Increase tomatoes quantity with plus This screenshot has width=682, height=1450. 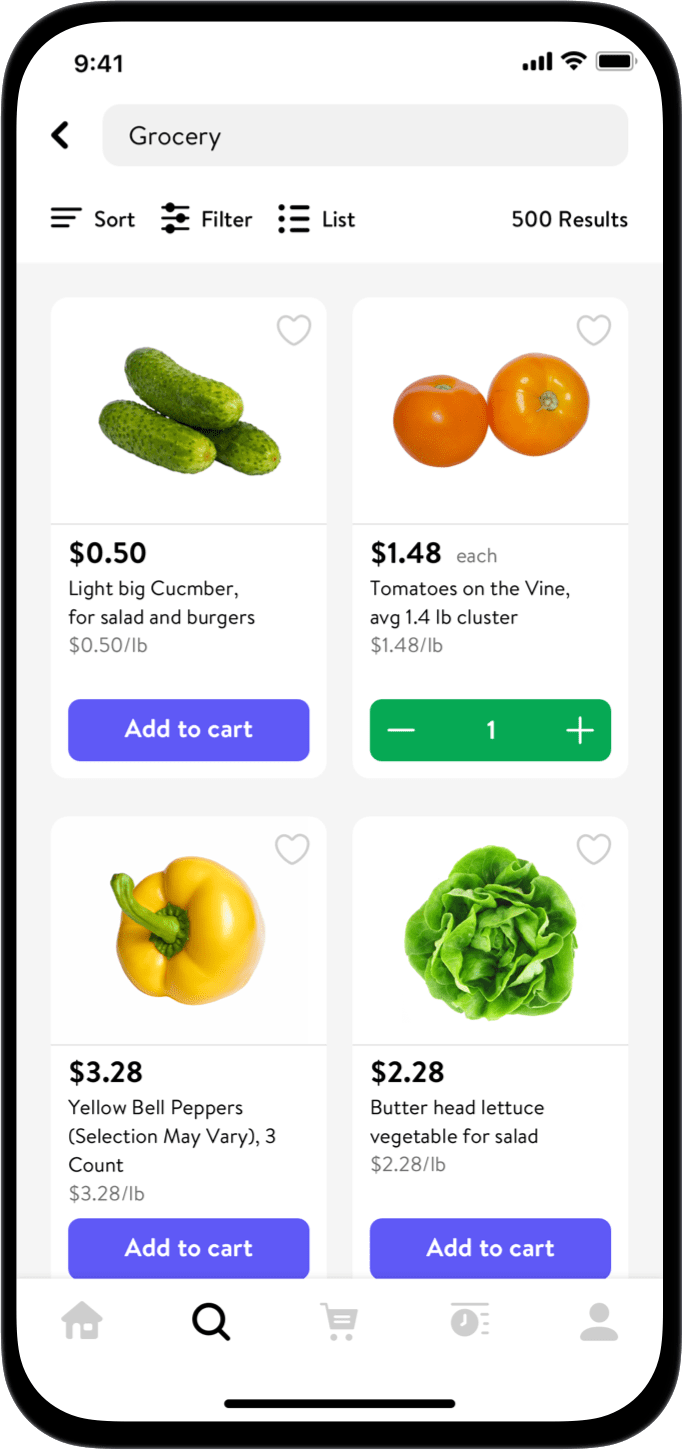pos(580,731)
